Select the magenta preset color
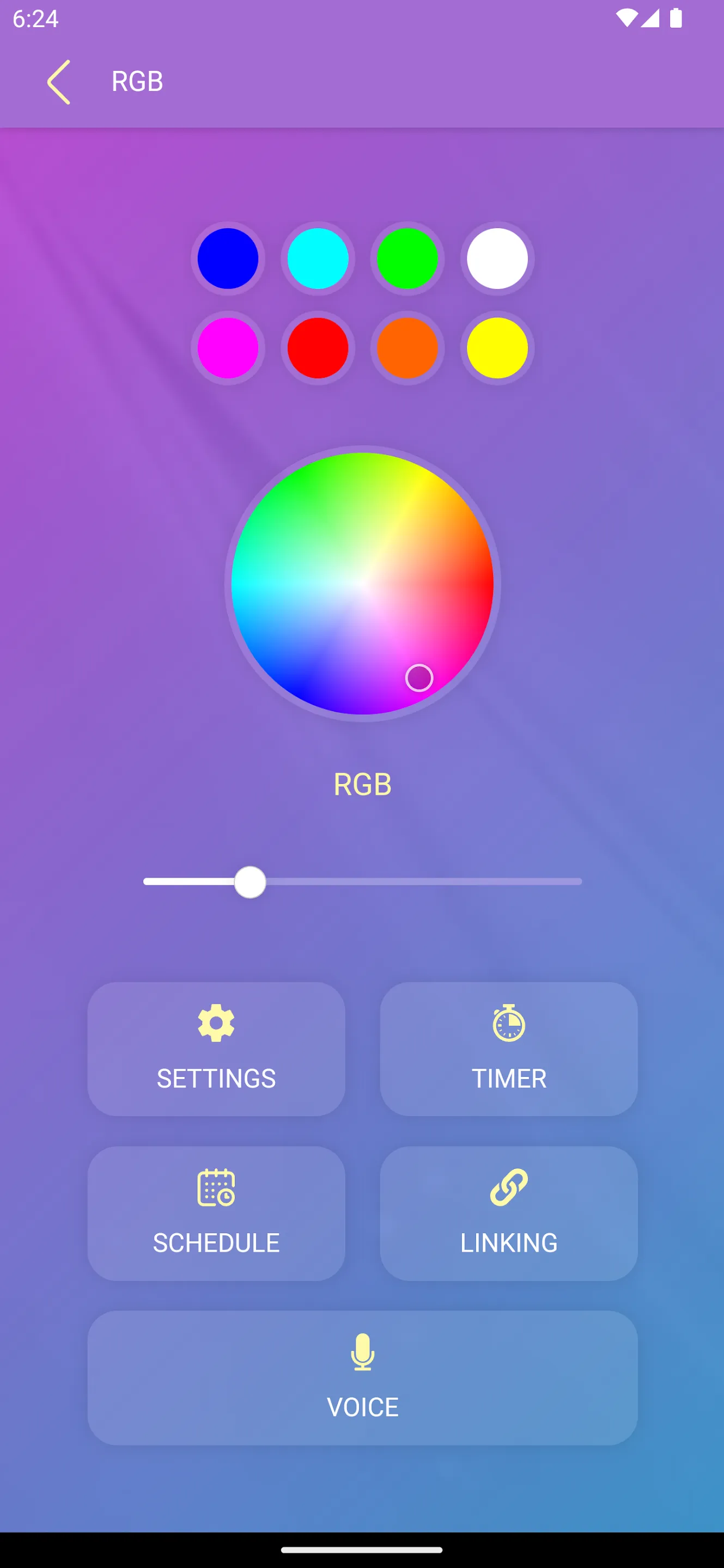Image resolution: width=724 pixels, height=1568 pixels. click(x=228, y=348)
